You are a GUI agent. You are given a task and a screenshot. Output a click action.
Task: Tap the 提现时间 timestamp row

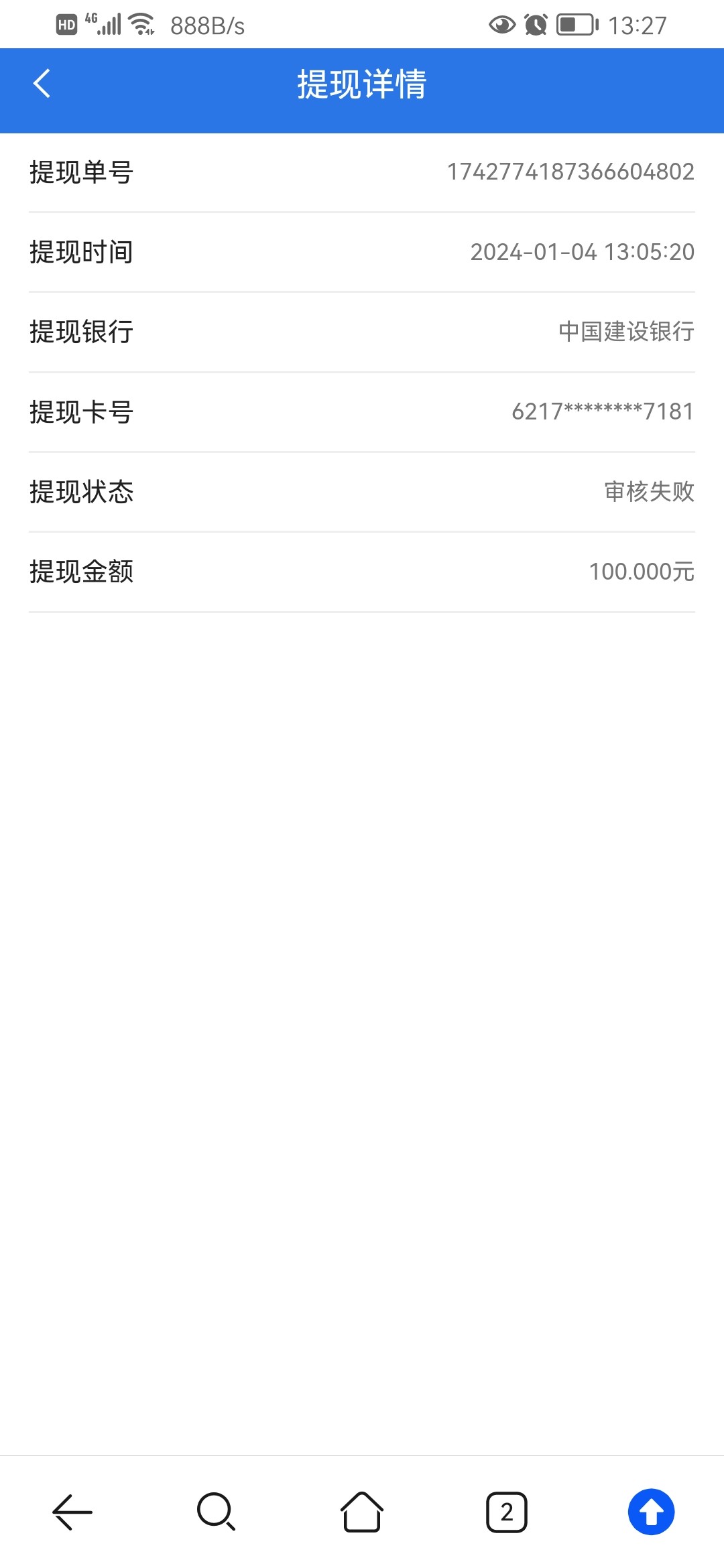pyautogui.click(x=582, y=253)
